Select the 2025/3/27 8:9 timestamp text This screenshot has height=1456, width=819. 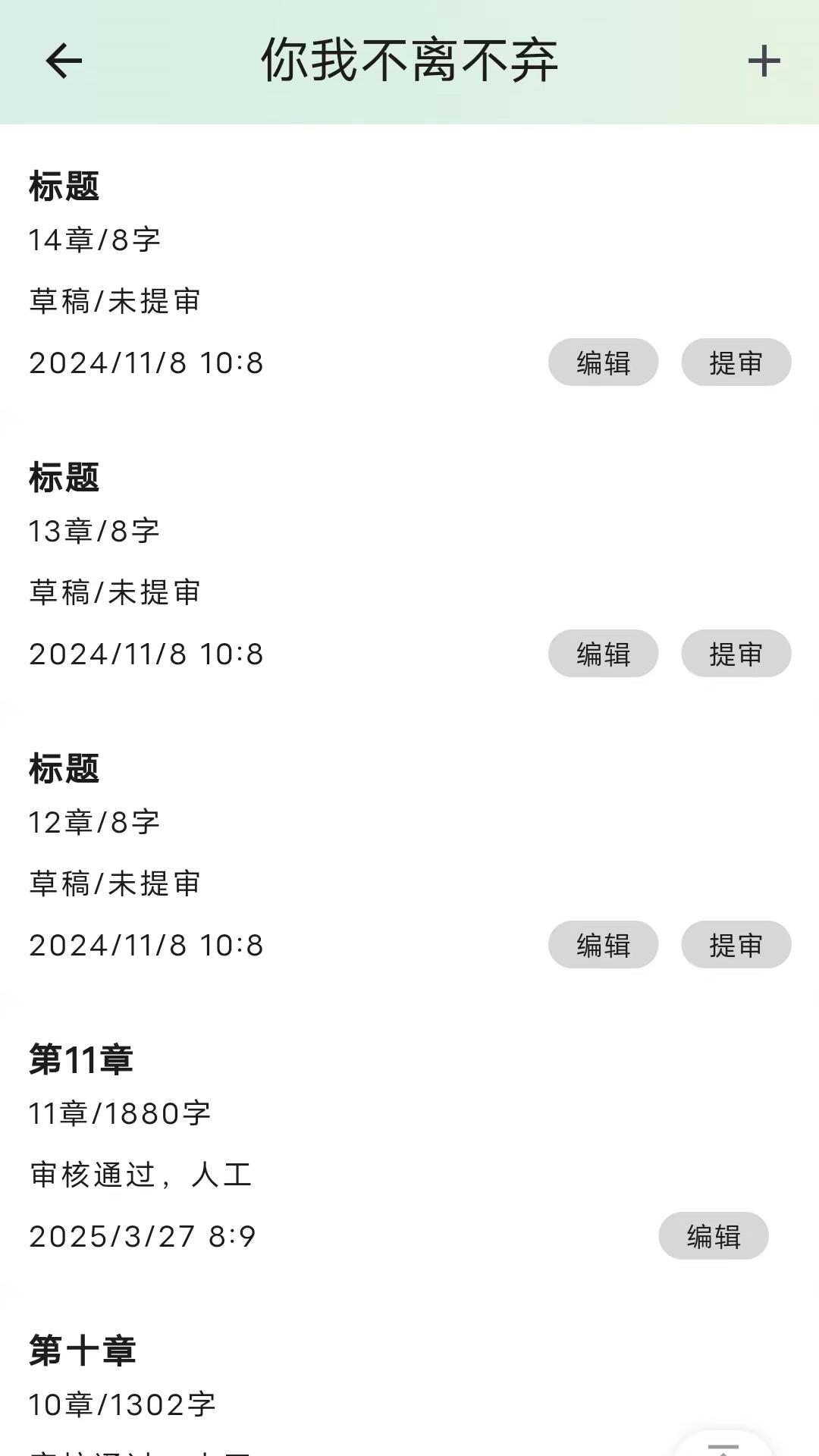tap(144, 1235)
